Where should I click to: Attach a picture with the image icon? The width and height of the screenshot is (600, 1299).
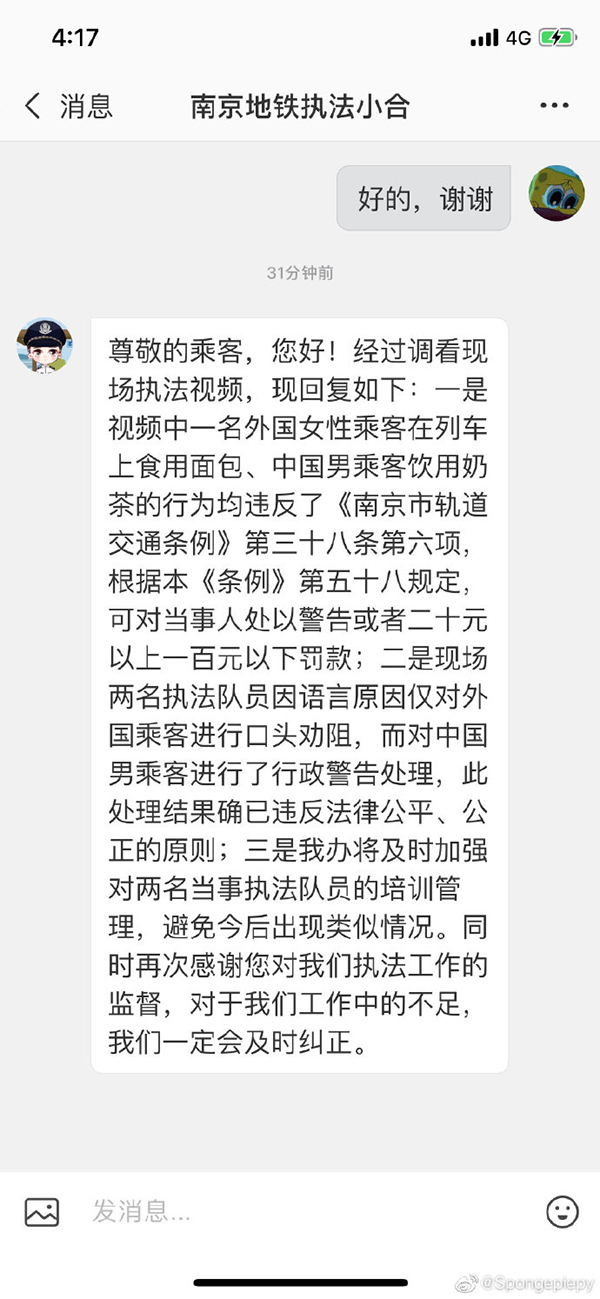[x=42, y=1212]
